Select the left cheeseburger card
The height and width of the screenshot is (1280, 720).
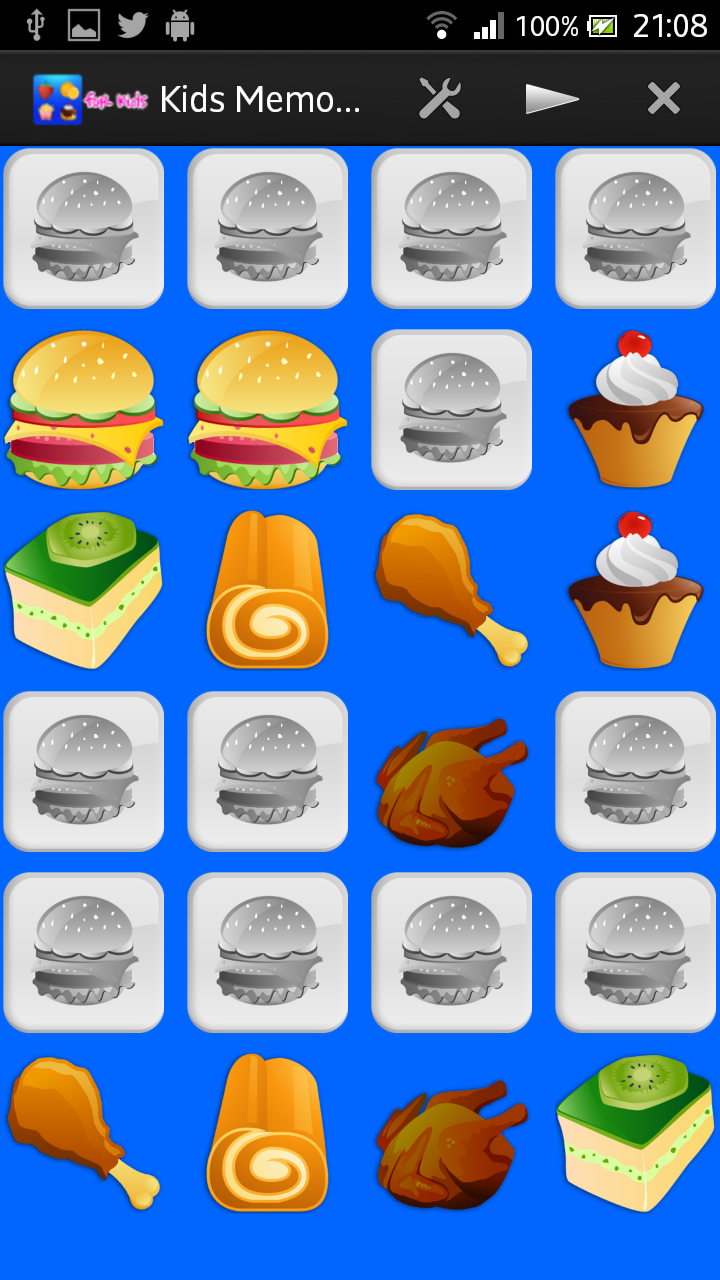click(83, 410)
